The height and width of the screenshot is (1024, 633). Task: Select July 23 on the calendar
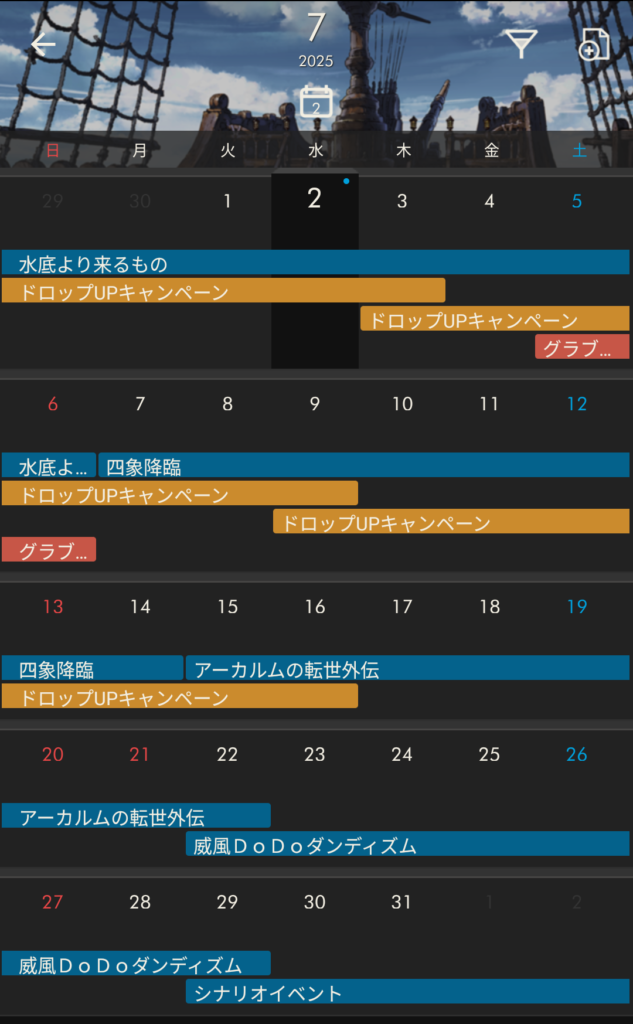[315, 755]
